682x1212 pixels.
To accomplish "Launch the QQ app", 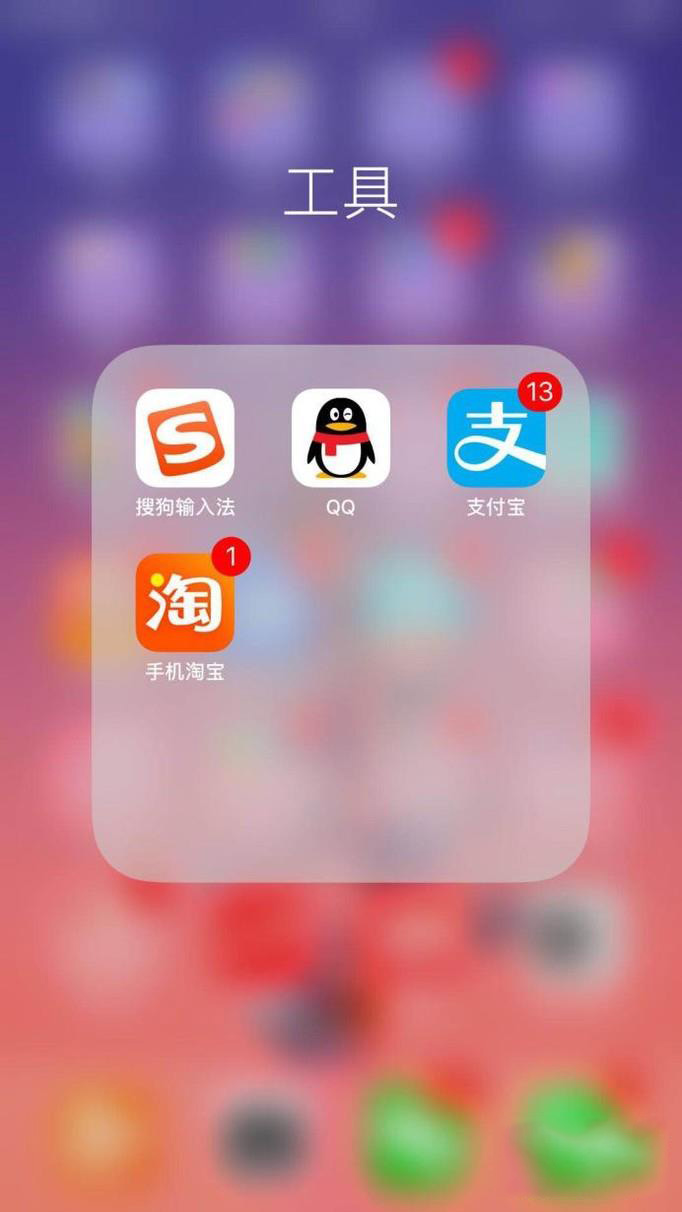I will pos(341,438).
